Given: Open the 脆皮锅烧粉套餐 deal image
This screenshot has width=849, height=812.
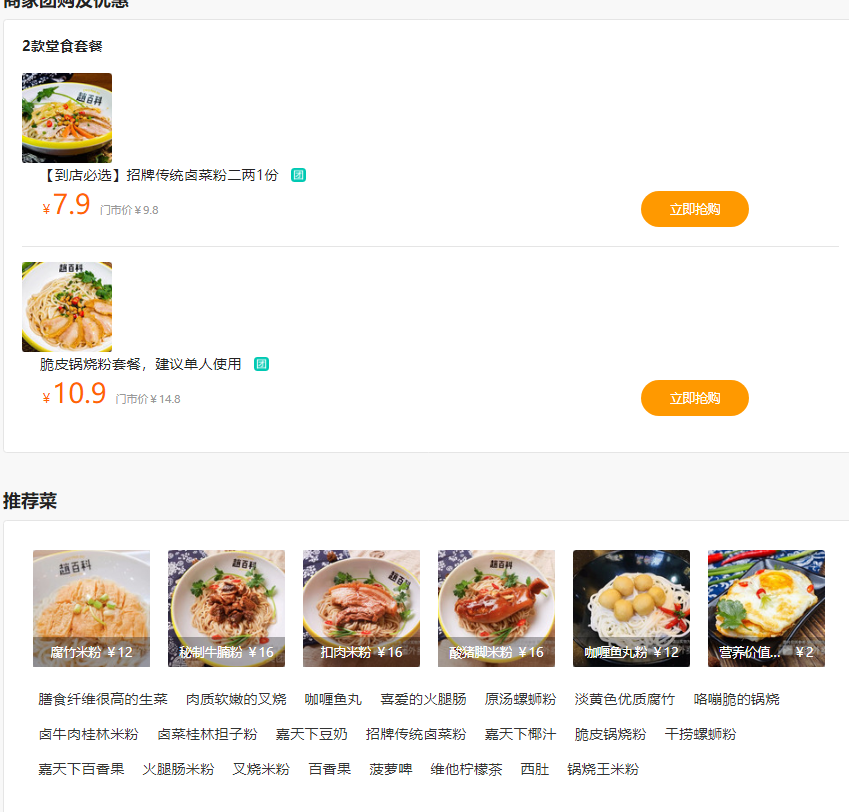Looking at the screenshot, I should (67, 307).
